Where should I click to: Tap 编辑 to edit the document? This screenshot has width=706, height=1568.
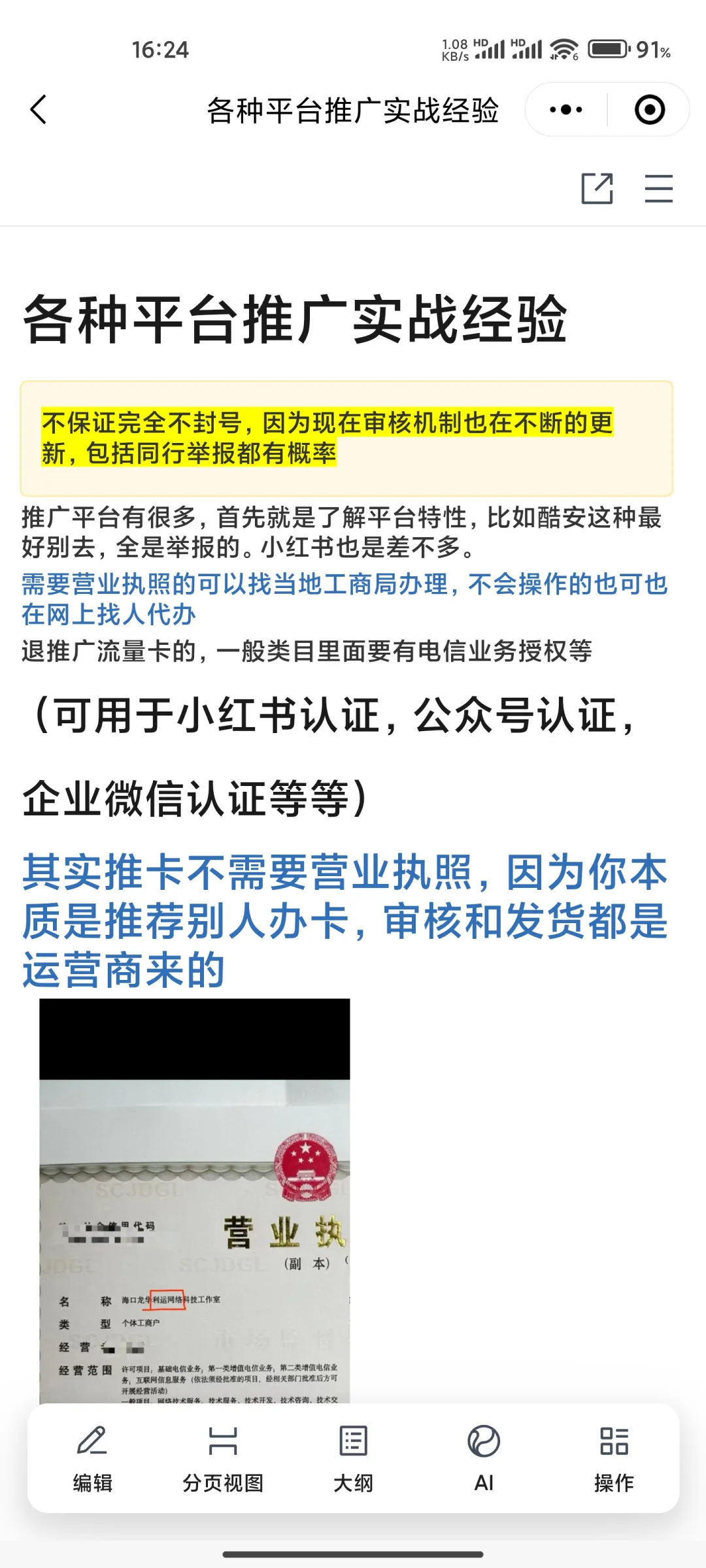[92, 1458]
